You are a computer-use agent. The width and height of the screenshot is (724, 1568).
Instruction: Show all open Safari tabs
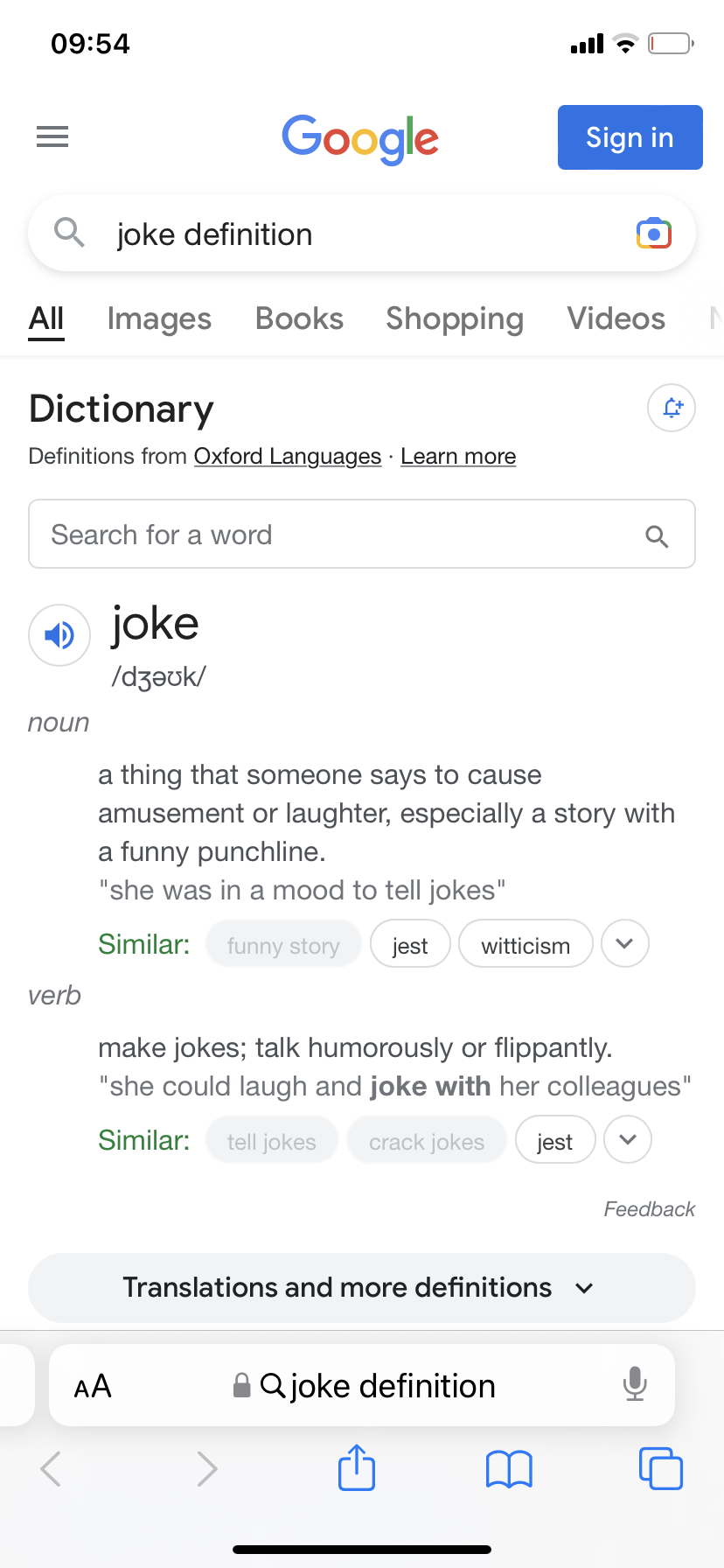(660, 1468)
